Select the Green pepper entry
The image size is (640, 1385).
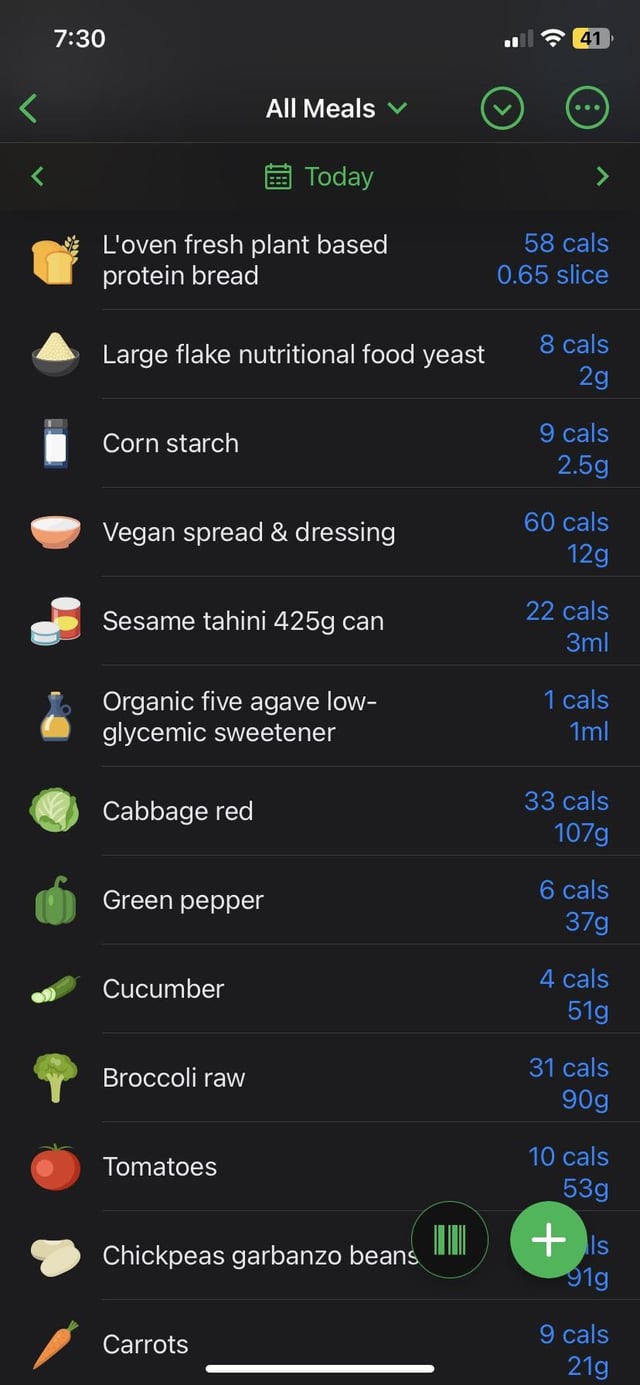pyautogui.click(x=320, y=900)
